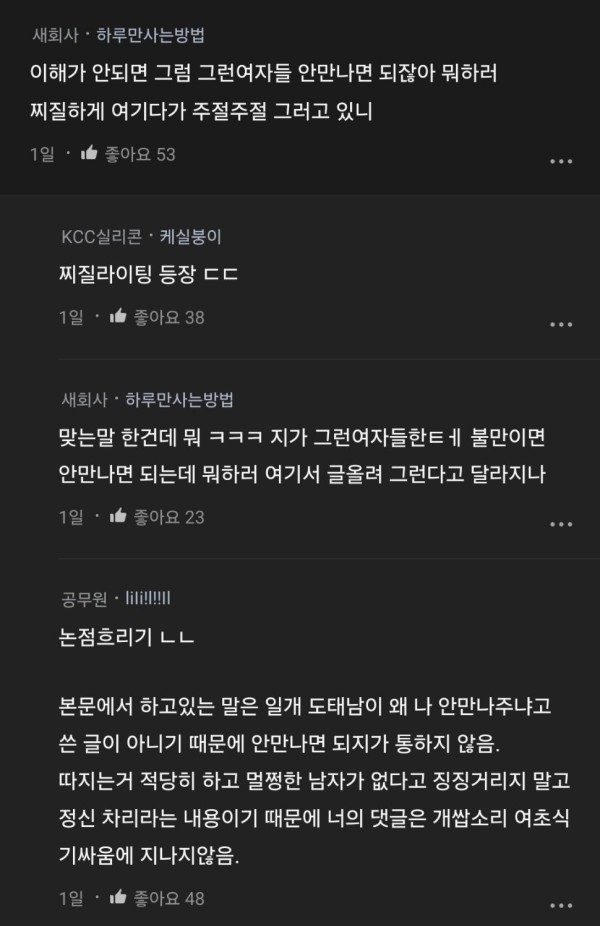Open overflow menu on the 53-likes comment
The image size is (600, 926).
click(562, 161)
